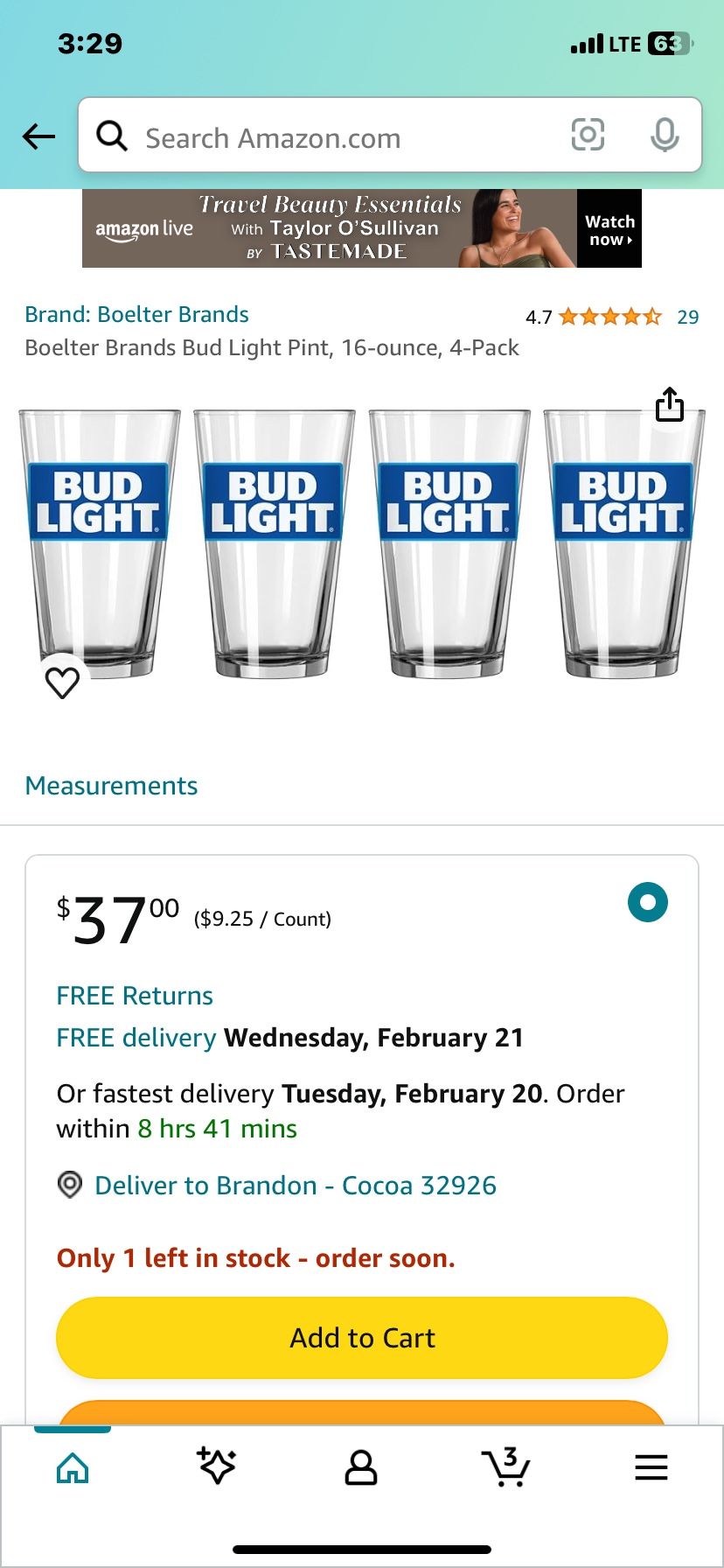724x1568 pixels.
Task: Tap the sparkle AI assistant icon
Action: 216,1468
